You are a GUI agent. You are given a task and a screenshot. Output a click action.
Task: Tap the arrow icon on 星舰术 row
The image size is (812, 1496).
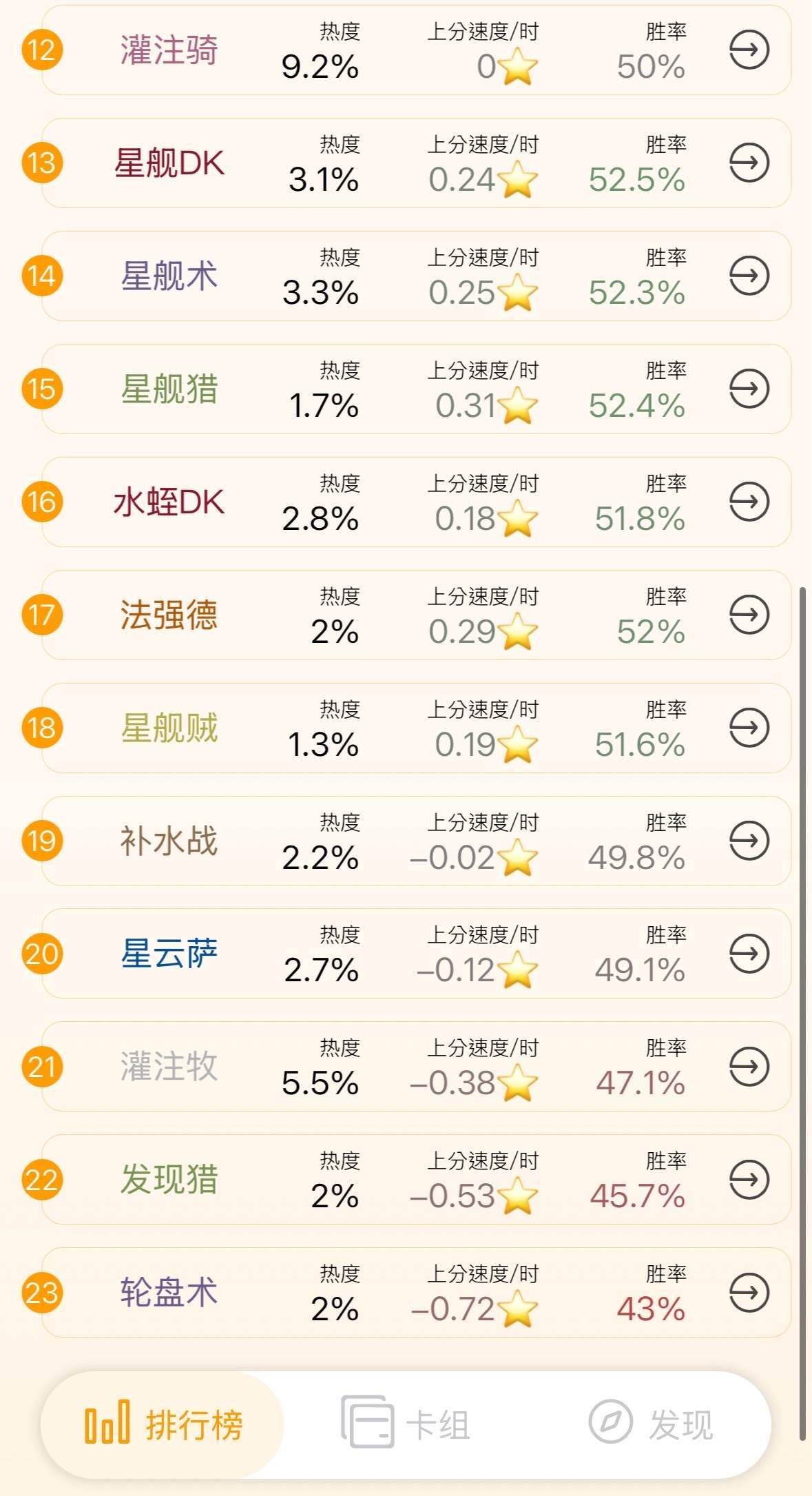[749, 276]
